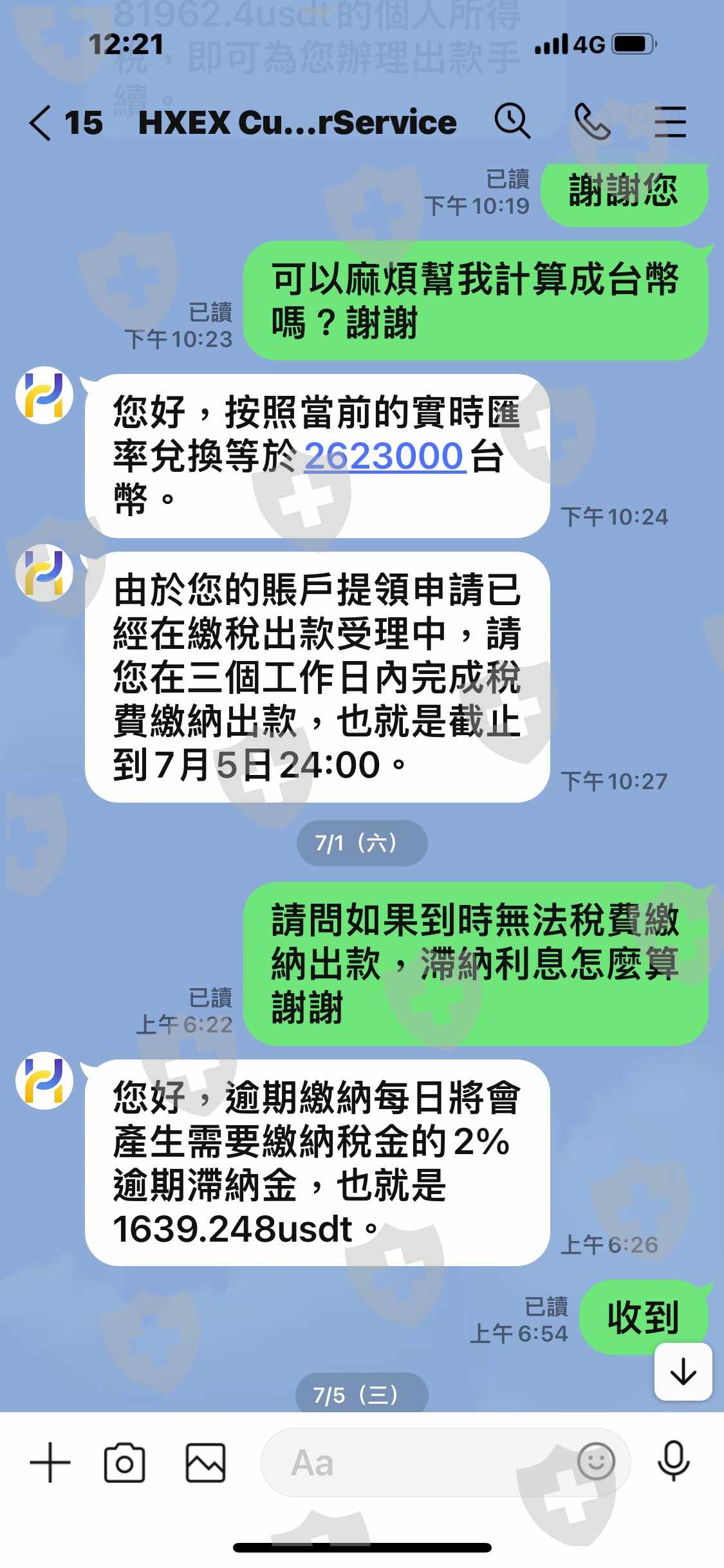Tap the 2623000 linked number

384,456
